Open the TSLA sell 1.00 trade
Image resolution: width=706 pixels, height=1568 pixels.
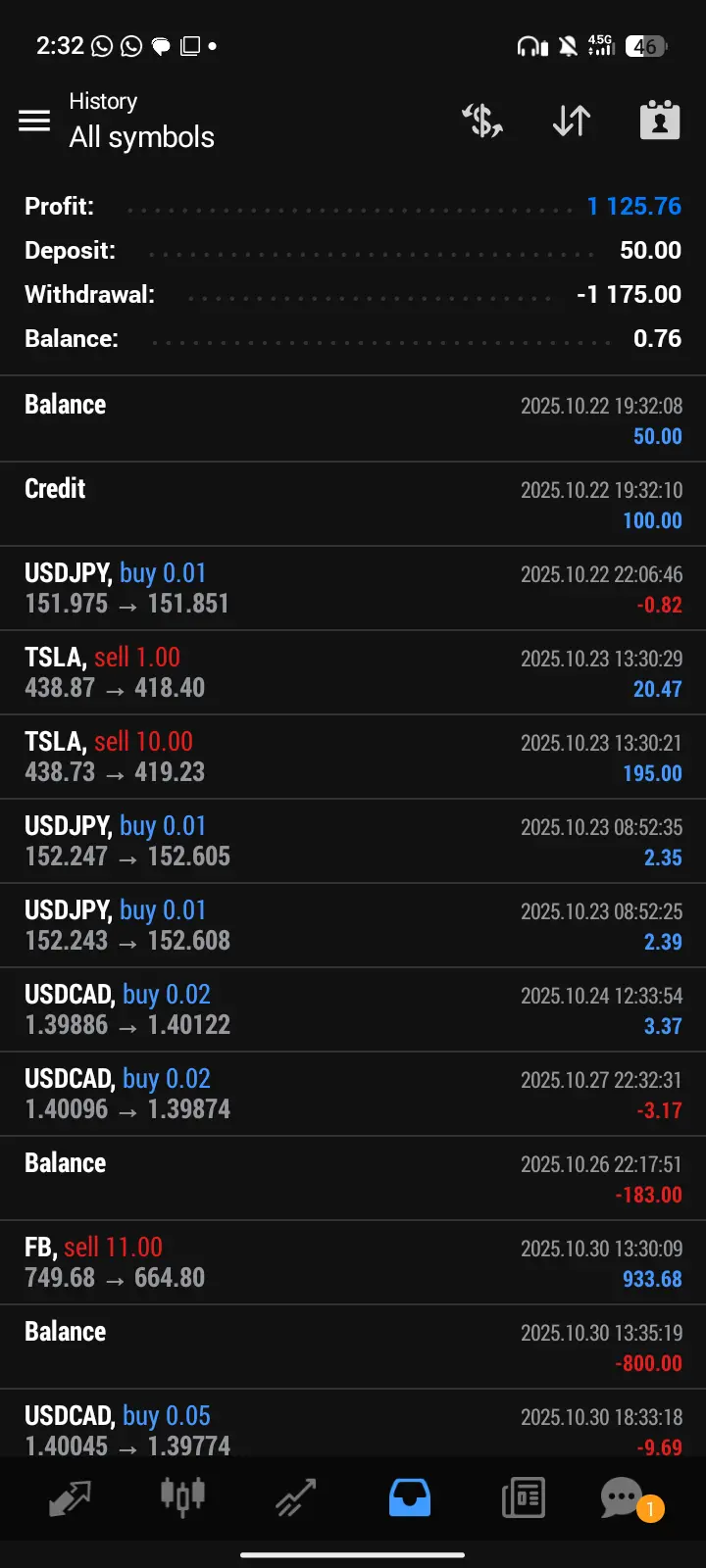[x=353, y=672]
